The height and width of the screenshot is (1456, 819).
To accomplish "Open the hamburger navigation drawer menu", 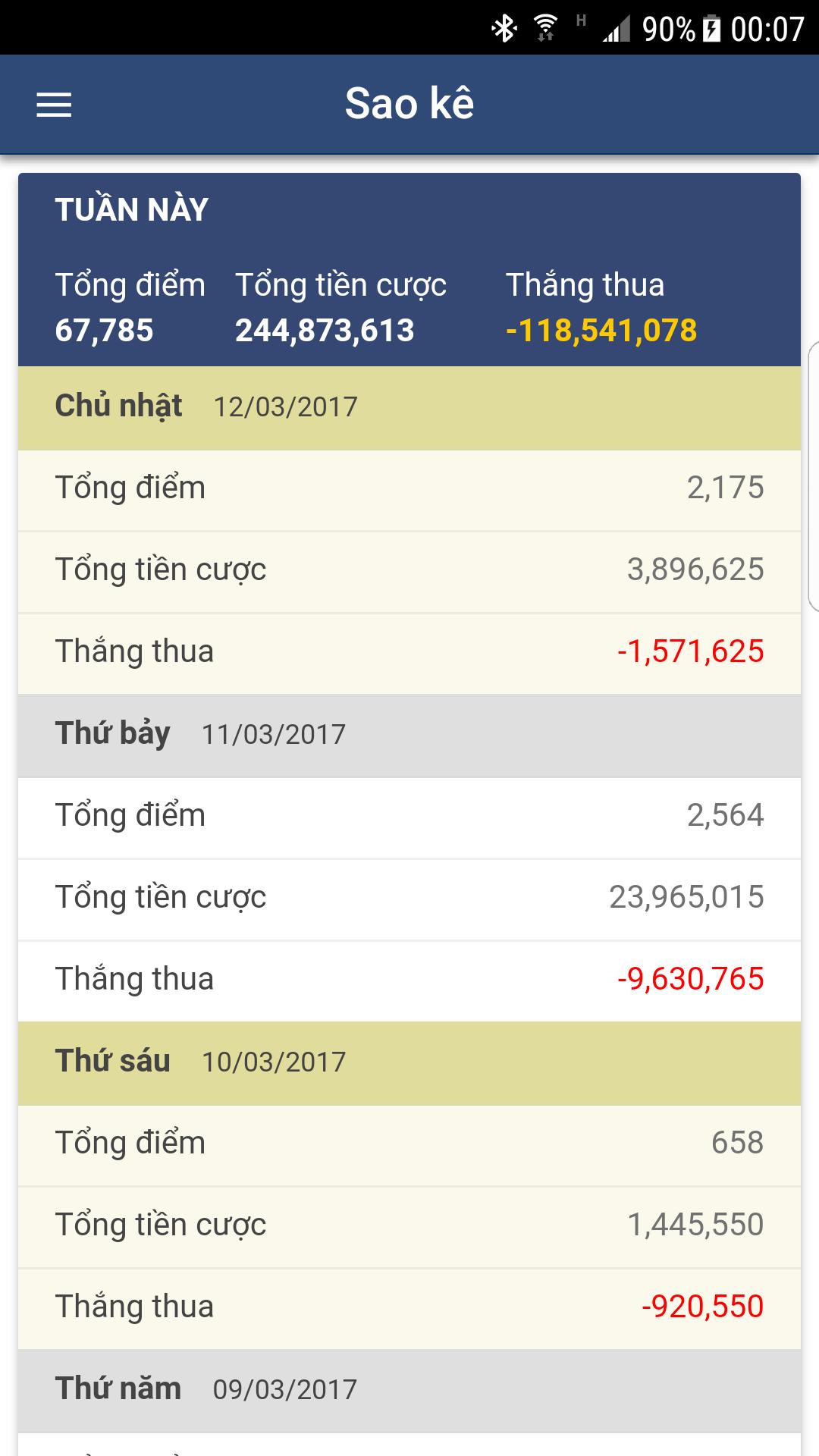I will [54, 105].
